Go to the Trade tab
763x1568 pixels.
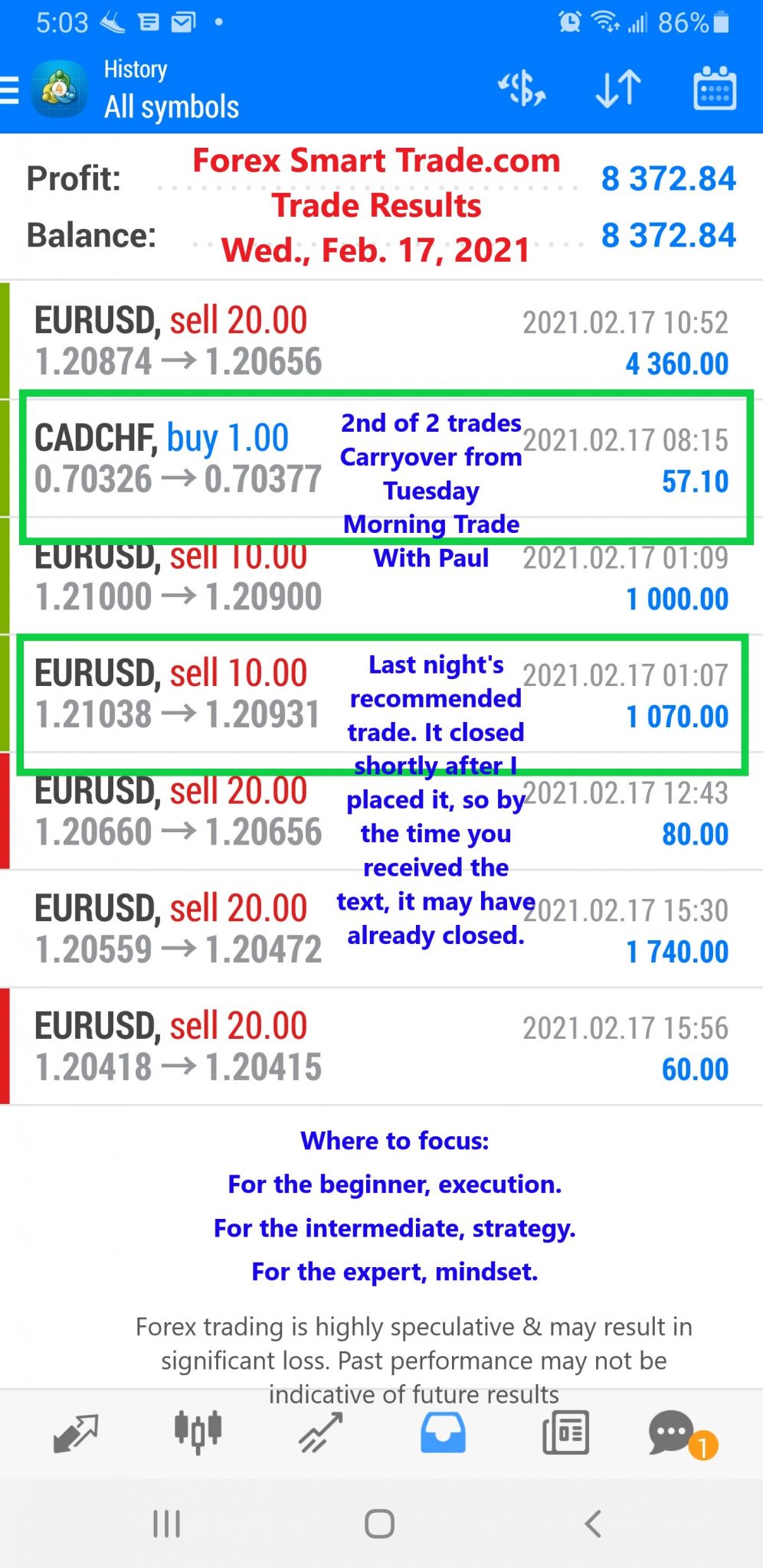coord(320,1432)
